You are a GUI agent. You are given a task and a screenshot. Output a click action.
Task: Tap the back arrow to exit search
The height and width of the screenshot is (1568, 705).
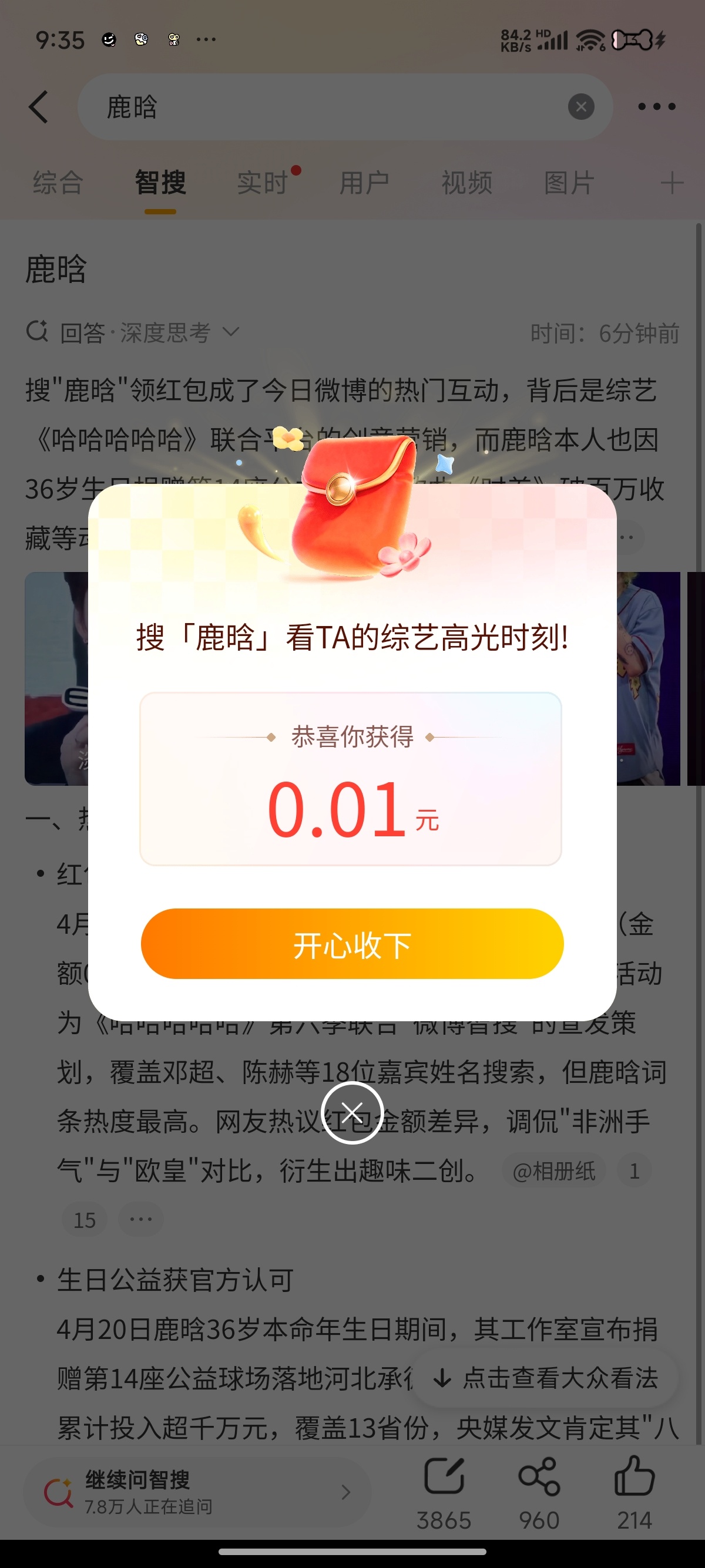click(39, 106)
